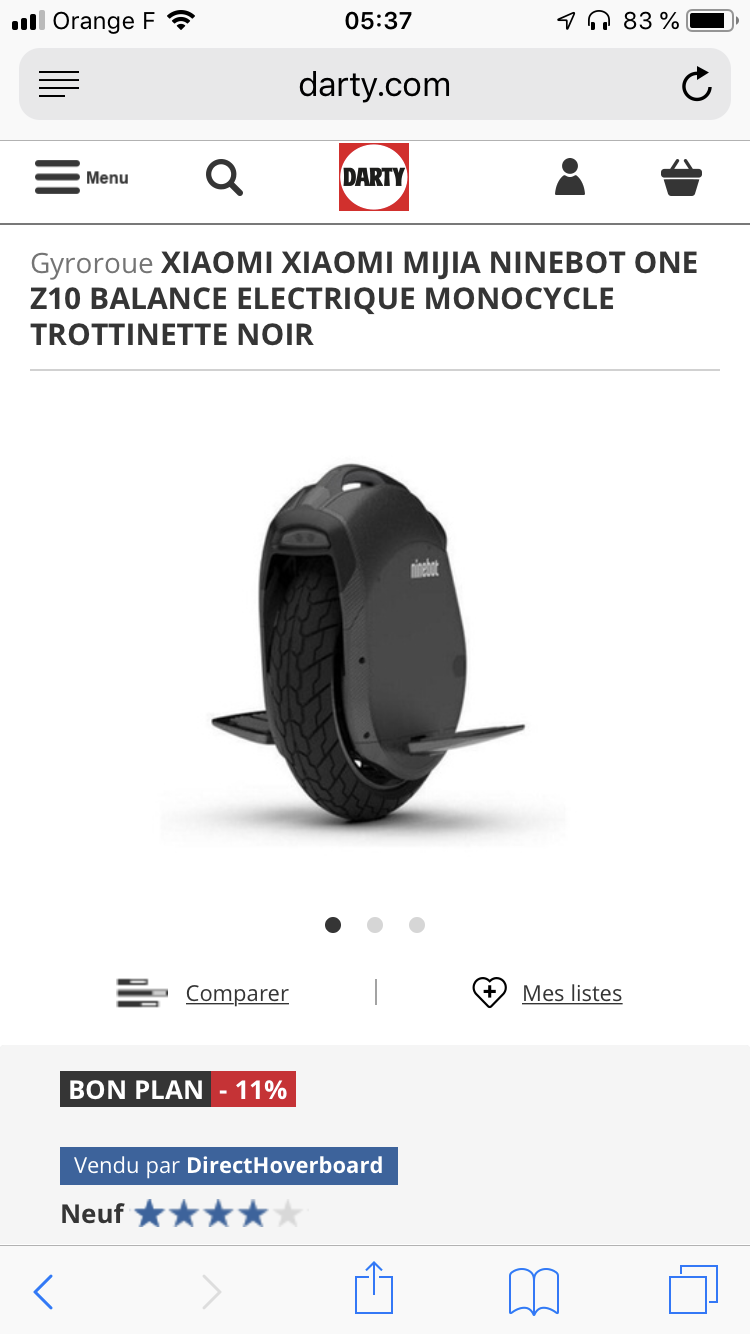This screenshot has height=1334, width=750.
Task: Save product to Mes listes
Action: pyautogui.click(x=547, y=993)
